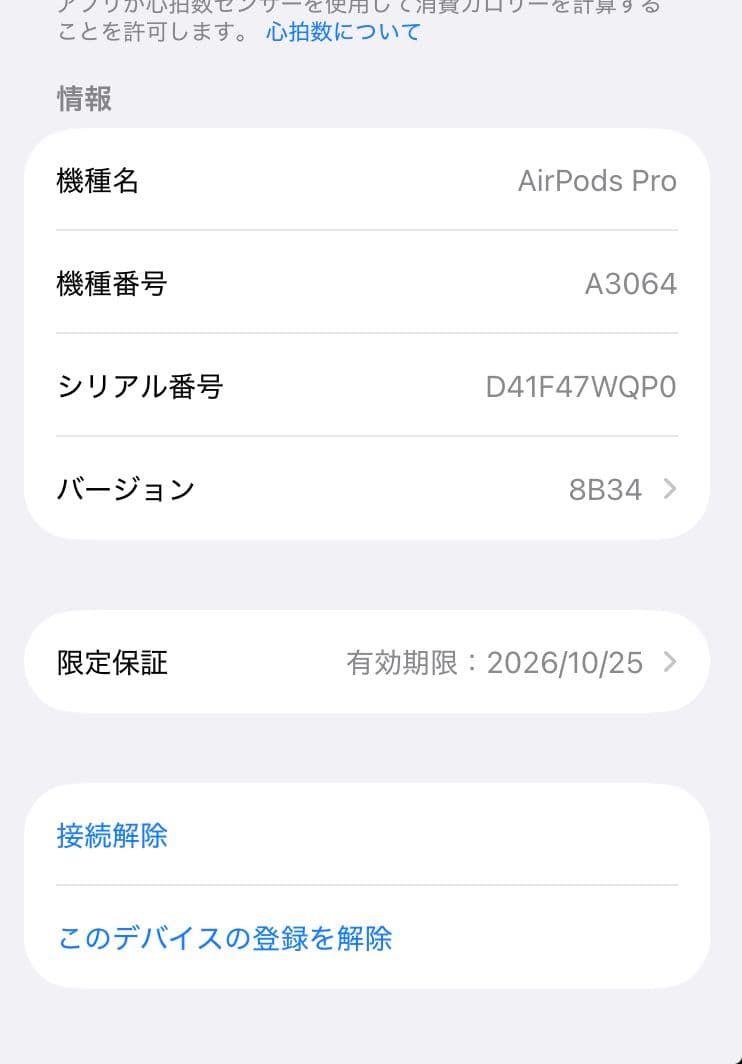Open the 心拍数について help link

(342, 33)
